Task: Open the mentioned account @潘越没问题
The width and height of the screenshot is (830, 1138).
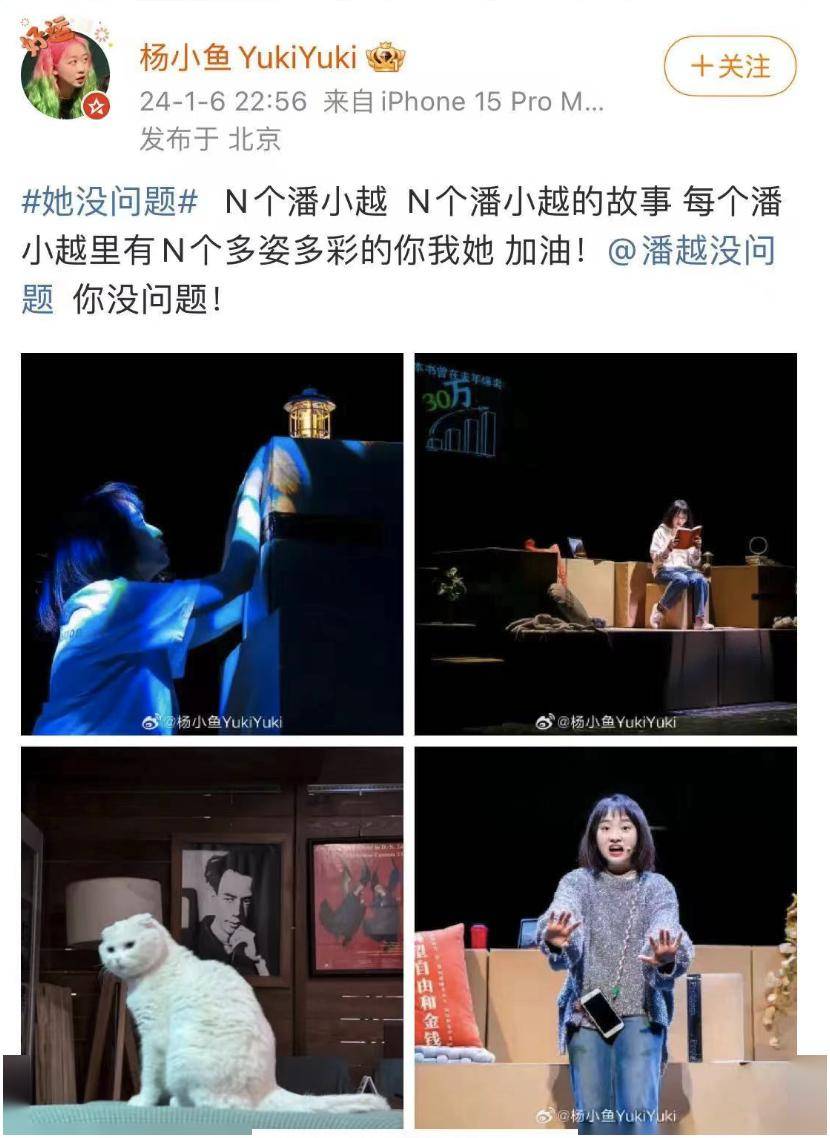Action: pyautogui.click(x=691, y=250)
